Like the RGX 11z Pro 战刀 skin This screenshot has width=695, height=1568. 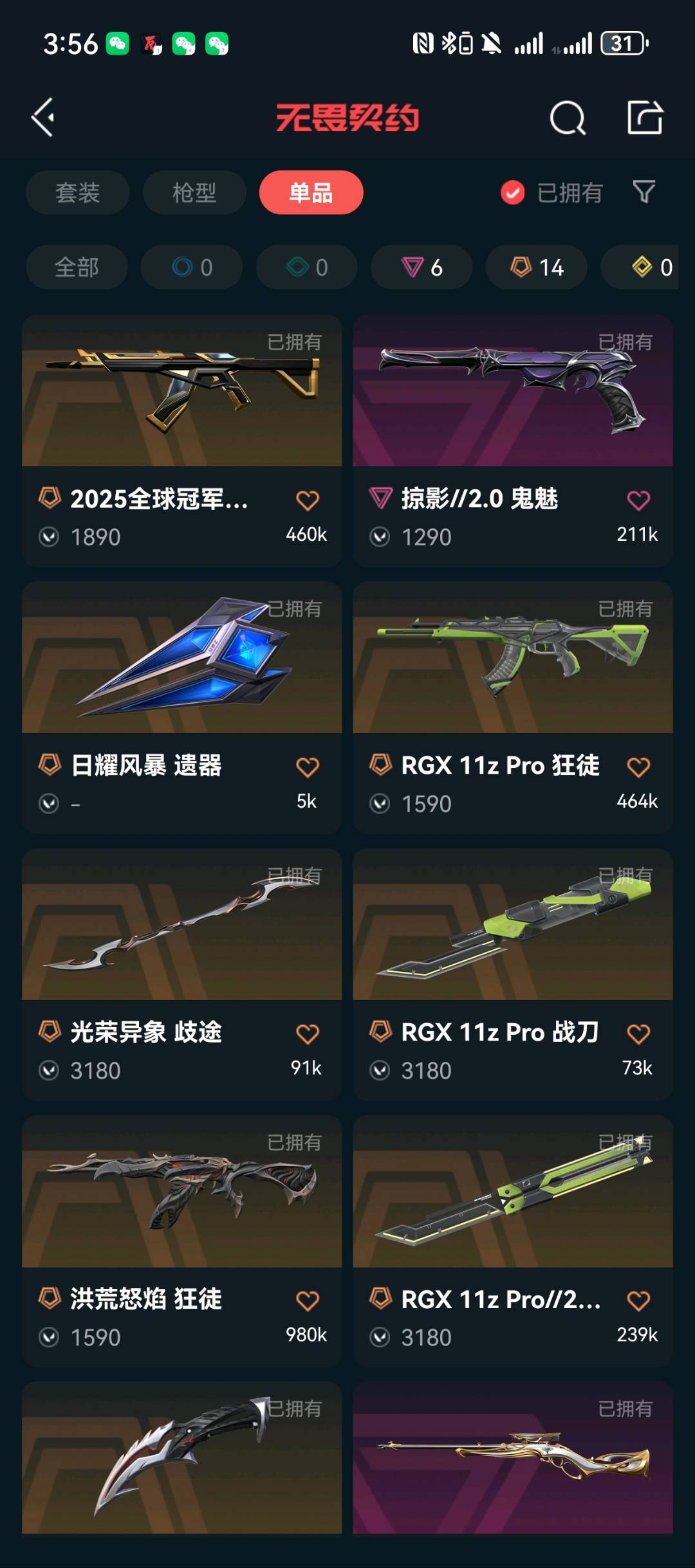coord(638,1034)
